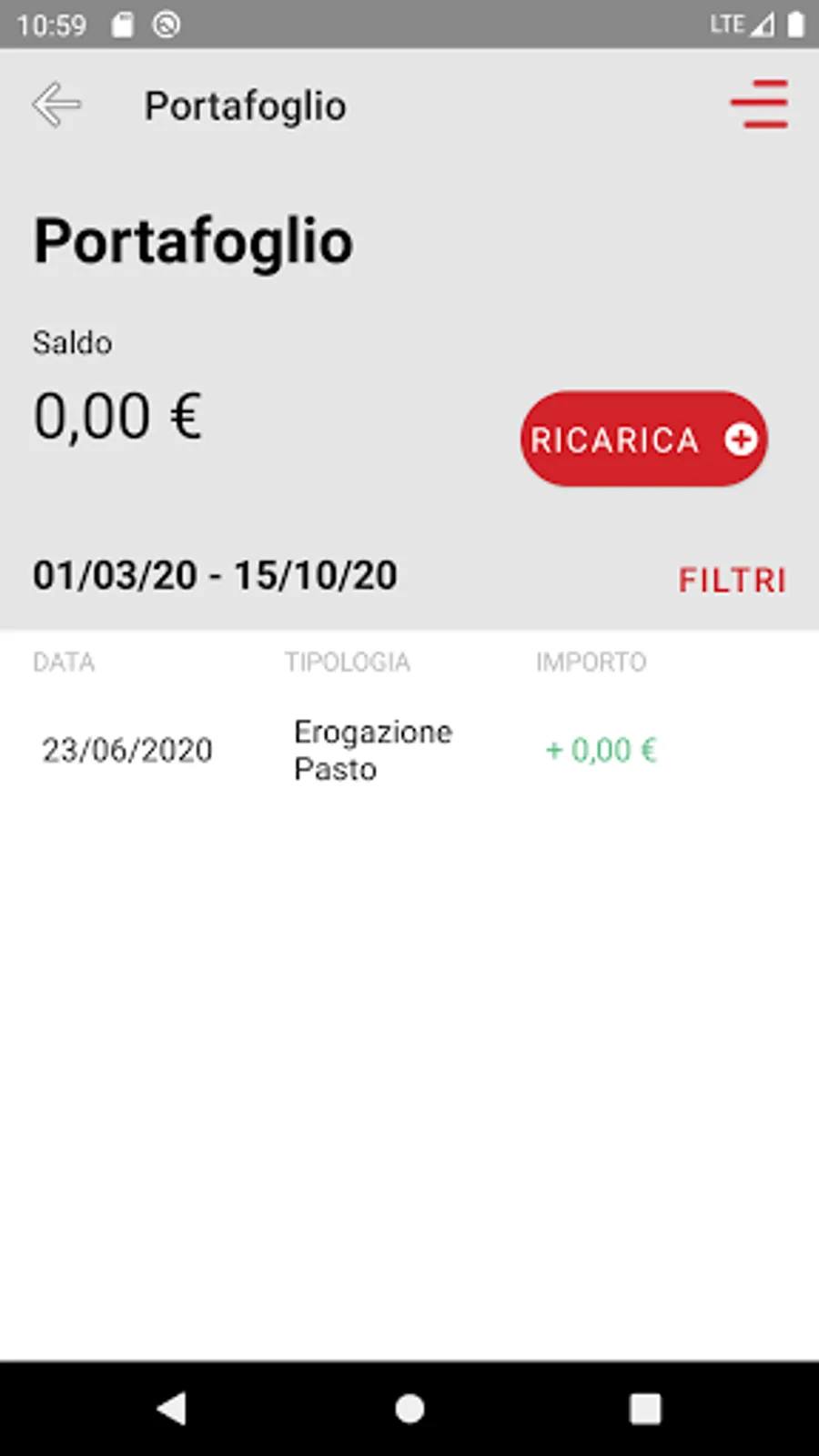819x1456 pixels.
Task: Tap the system home button
Action: pos(409,1408)
